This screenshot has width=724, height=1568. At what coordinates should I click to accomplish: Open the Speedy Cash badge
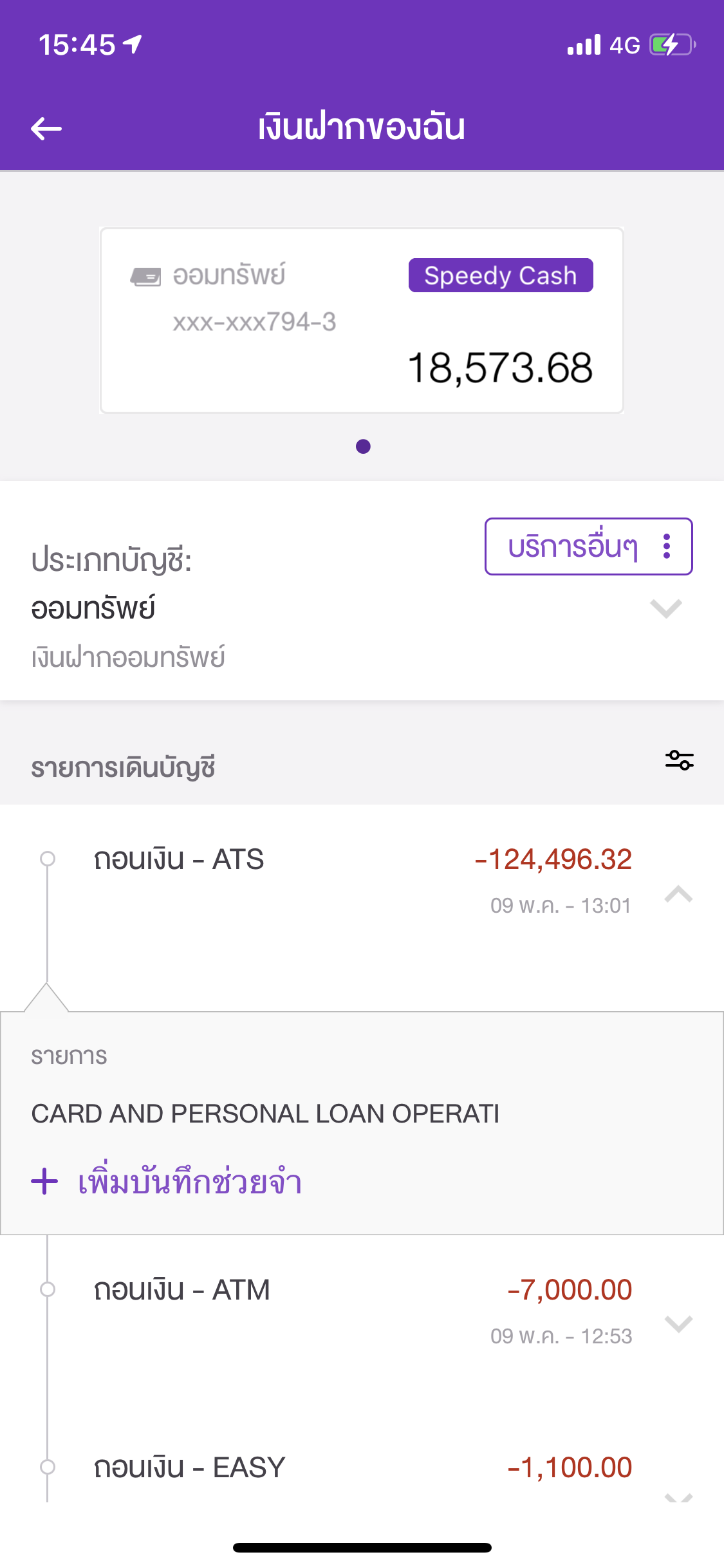(x=500, y=275)
